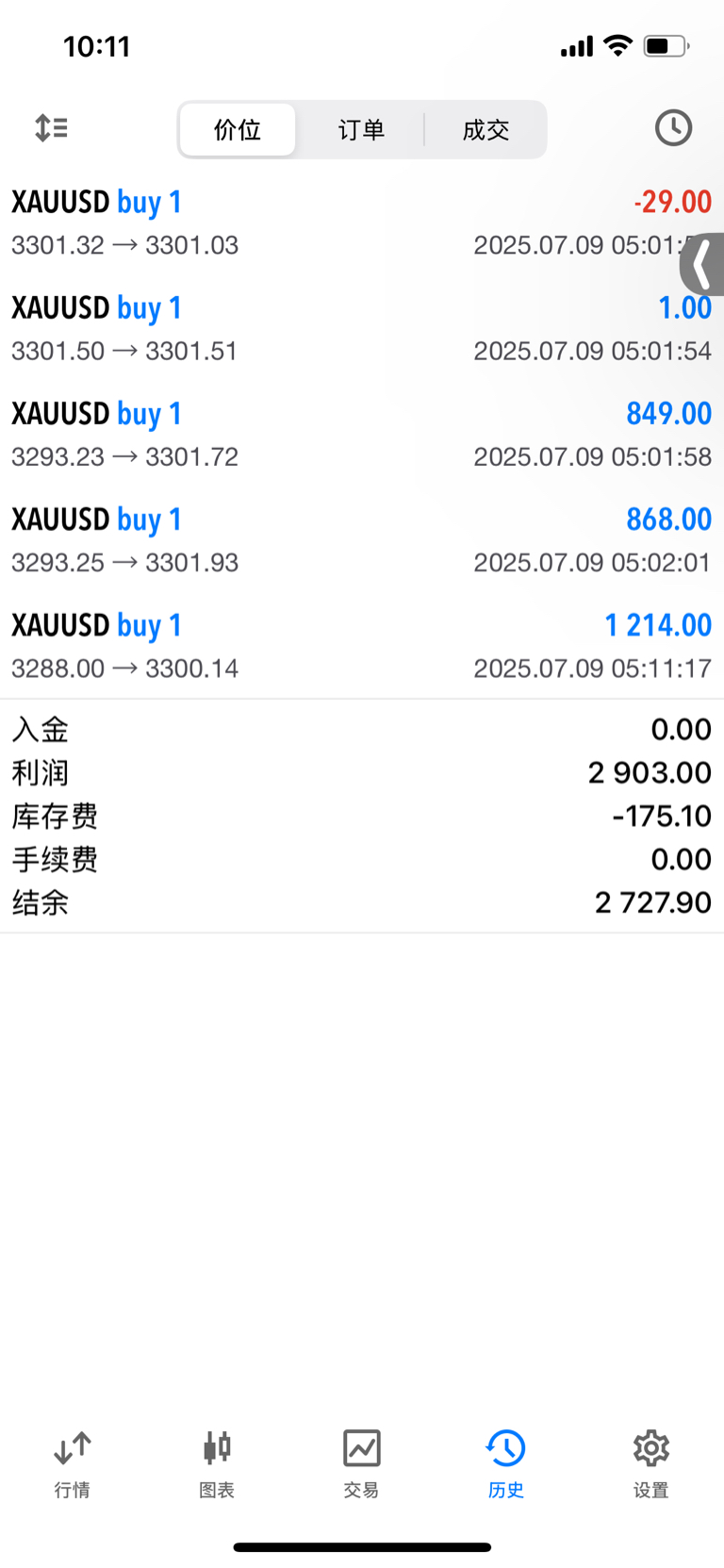Open the history period clock icon
Screen dimensions: 724x1568
673,128
